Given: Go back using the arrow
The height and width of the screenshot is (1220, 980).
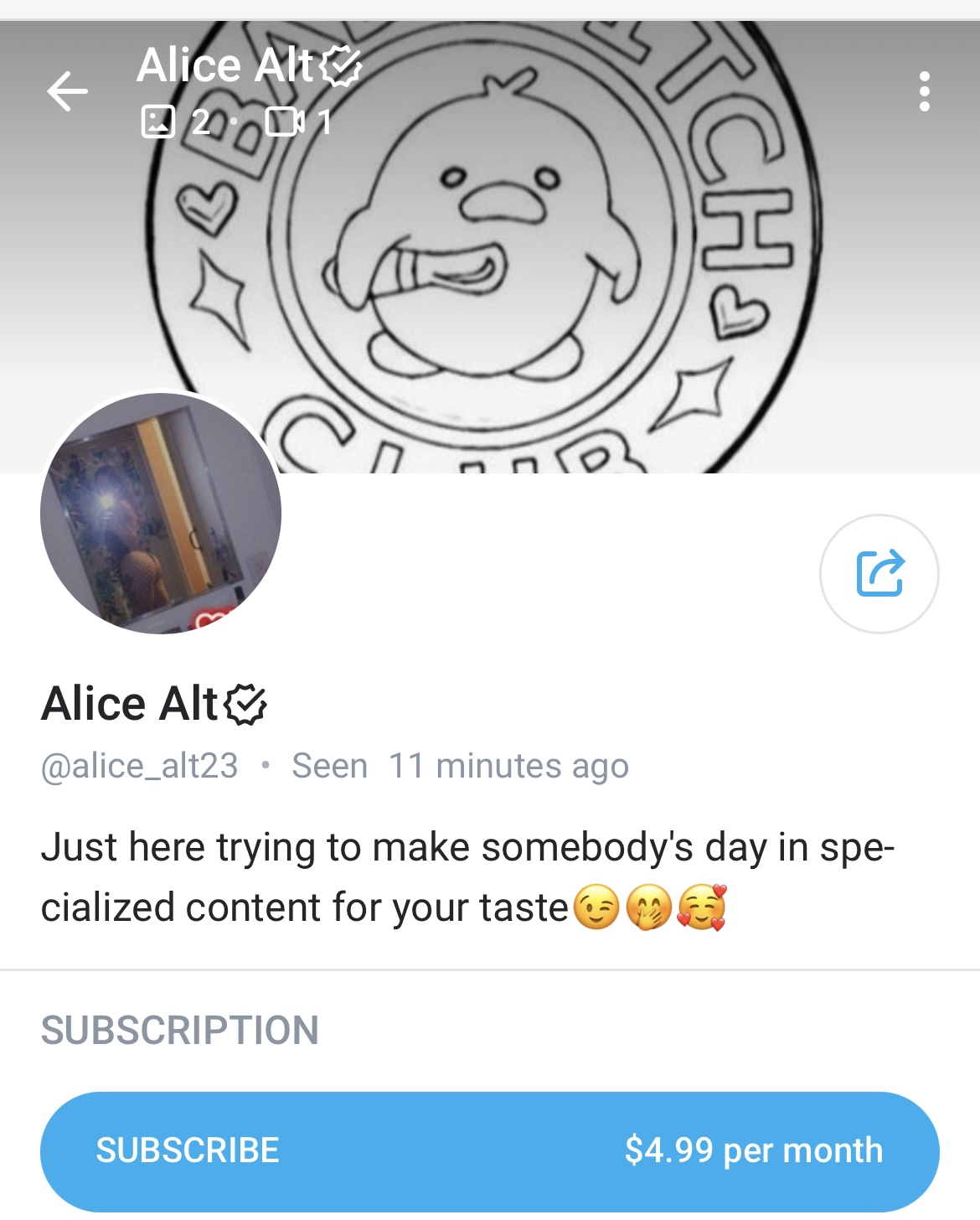Looking at the screenshot, I should (67, 91).
